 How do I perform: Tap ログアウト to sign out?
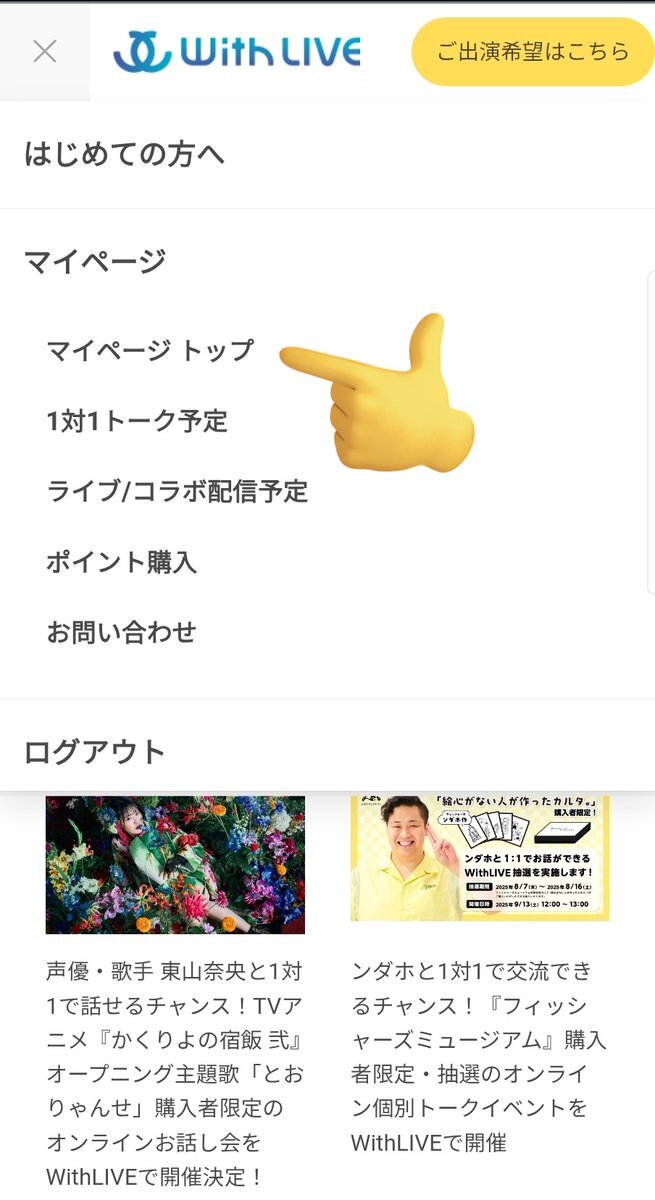click(x=95, y=752)
